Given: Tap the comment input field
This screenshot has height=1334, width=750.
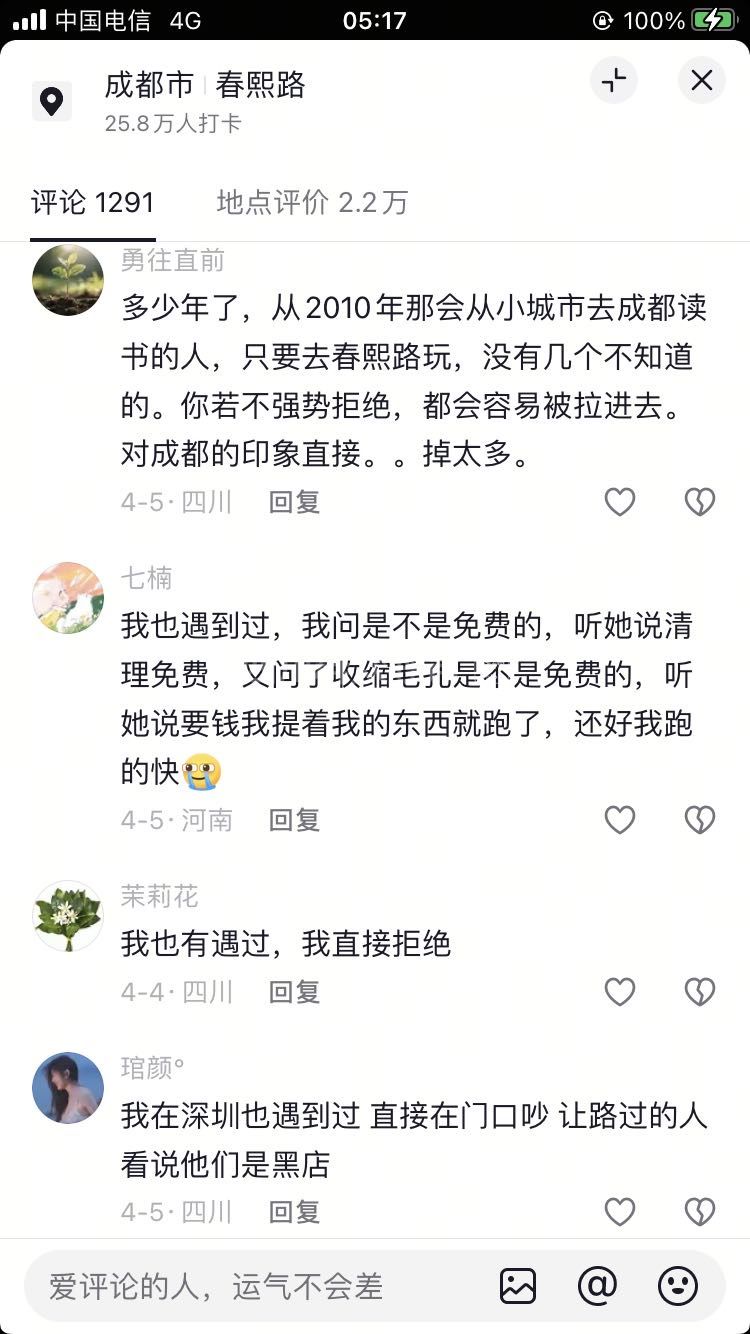Looking at the screenshot, I should point(250,1286).
